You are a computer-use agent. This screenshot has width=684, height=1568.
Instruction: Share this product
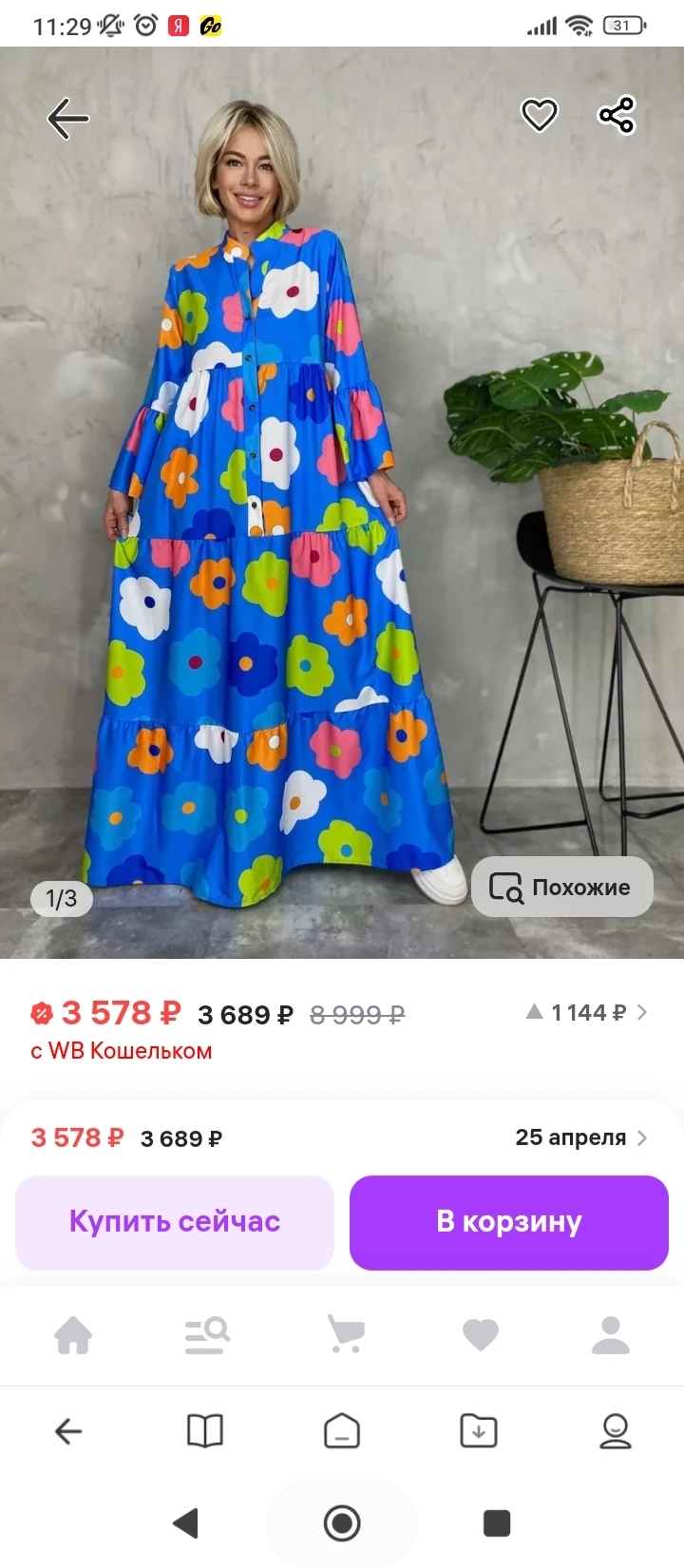tap(617, 116)
